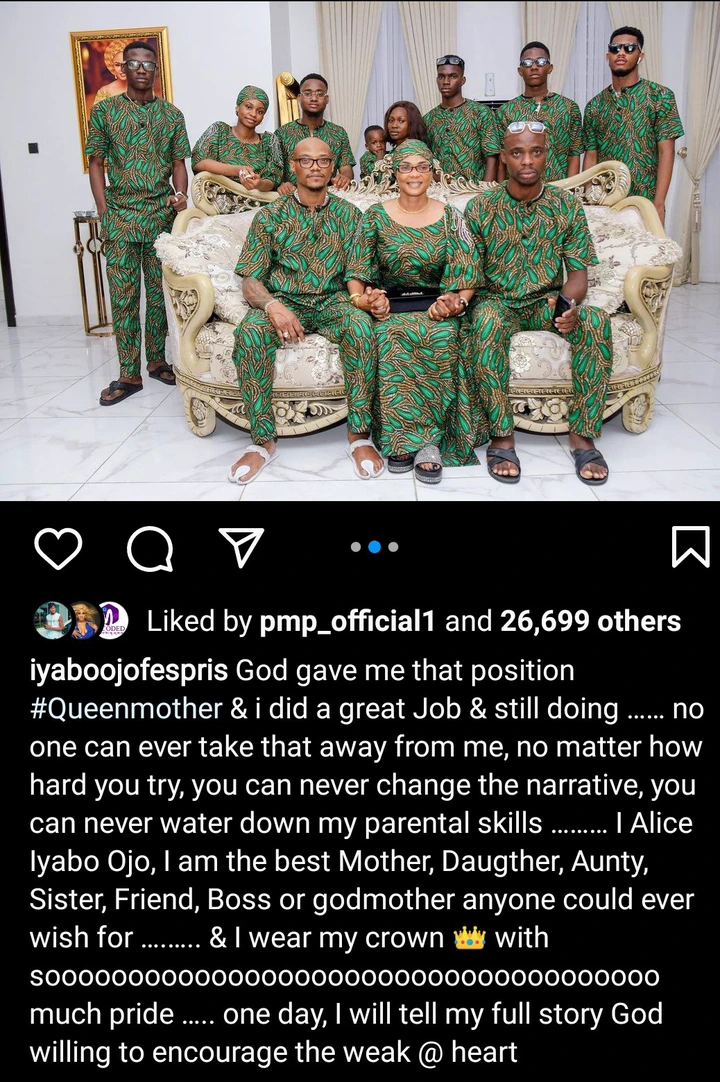View the 26,699 others who liked
The width and height of the screenshot is (720, 1082).
(x=589, y=621)
